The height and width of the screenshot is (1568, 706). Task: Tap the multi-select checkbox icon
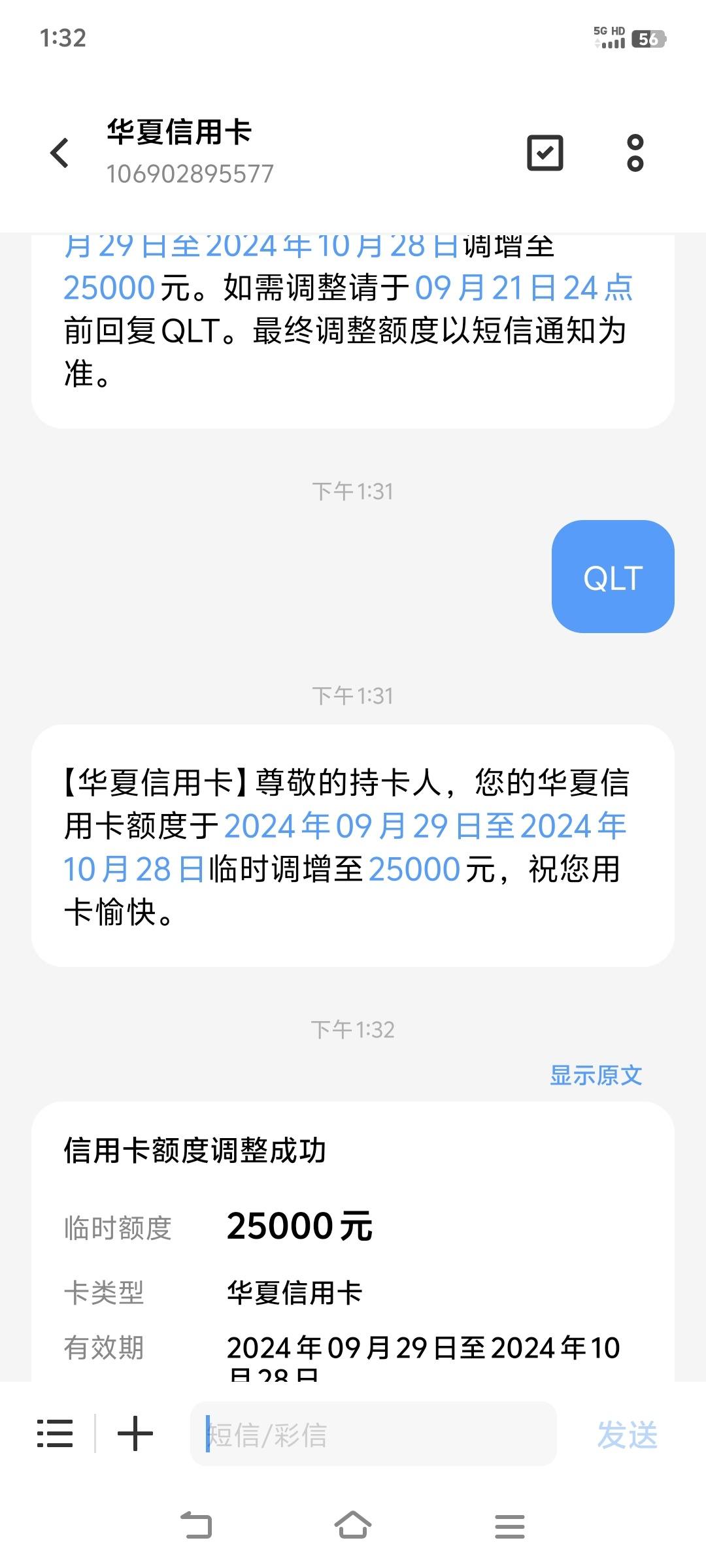point(545,153)
